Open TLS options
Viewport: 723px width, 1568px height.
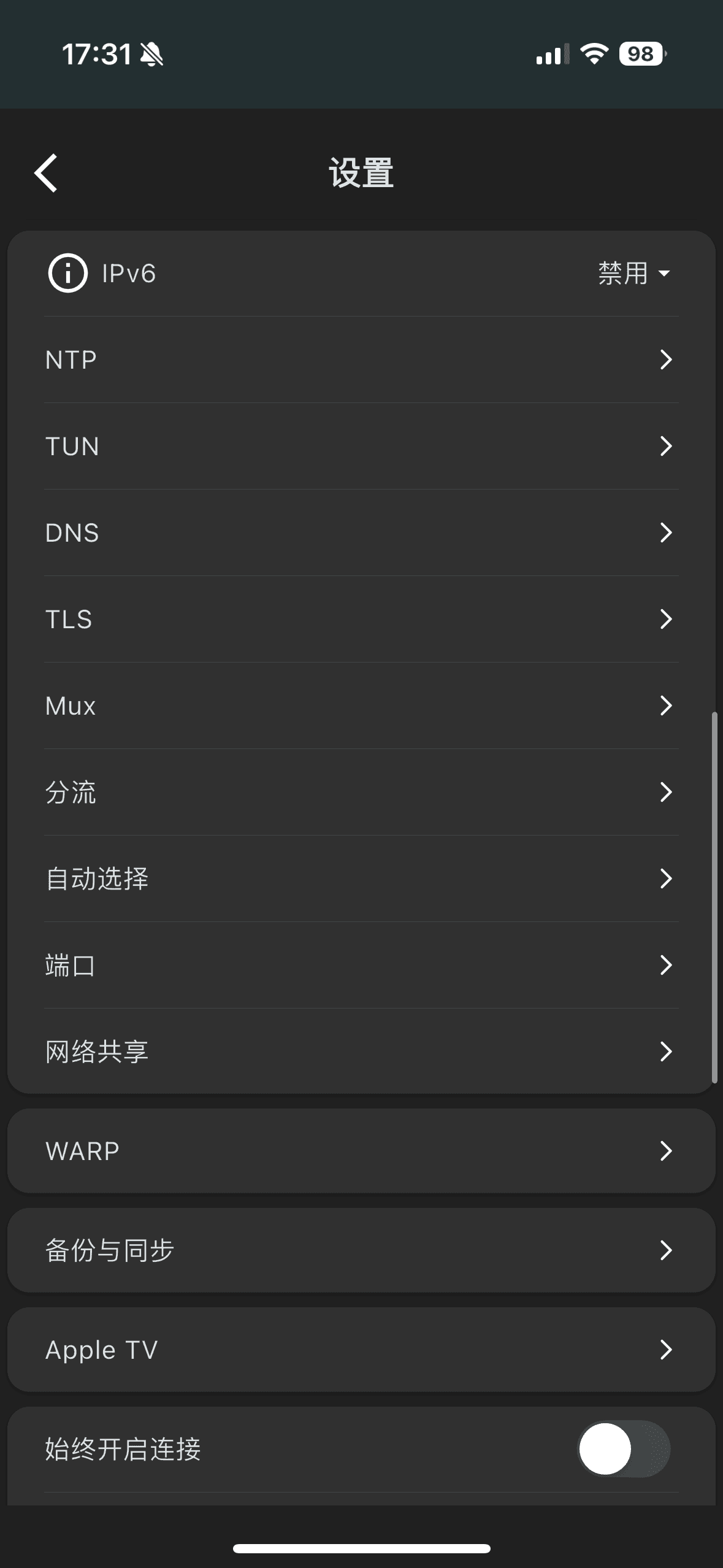click(x=361, y=619)
